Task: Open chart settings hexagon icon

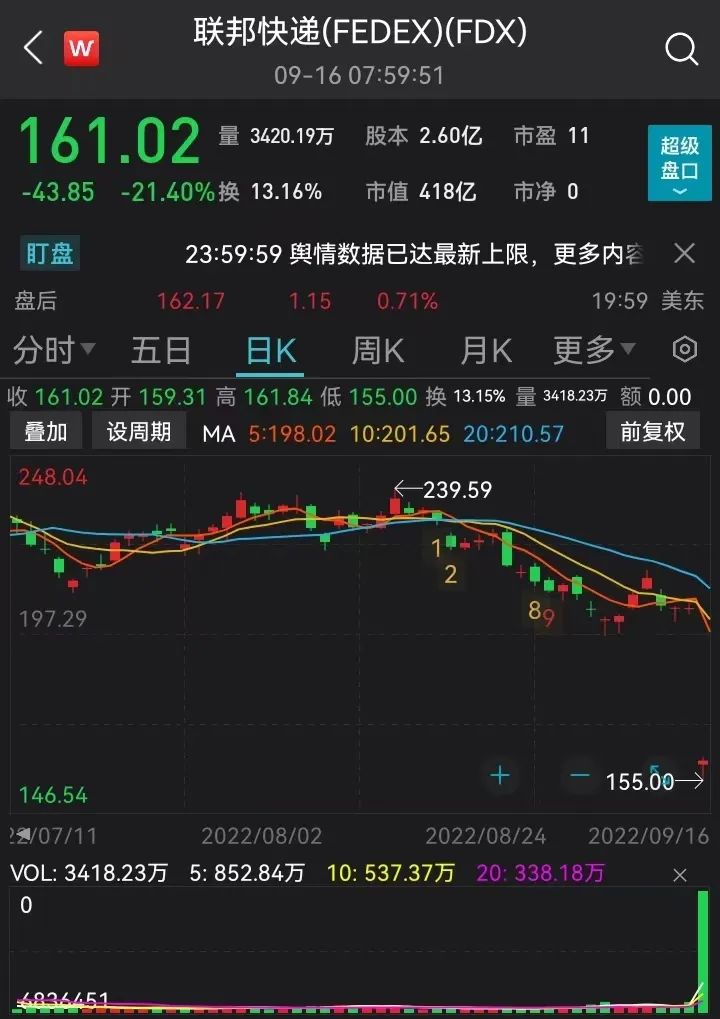Action: (x=684, y=349)
